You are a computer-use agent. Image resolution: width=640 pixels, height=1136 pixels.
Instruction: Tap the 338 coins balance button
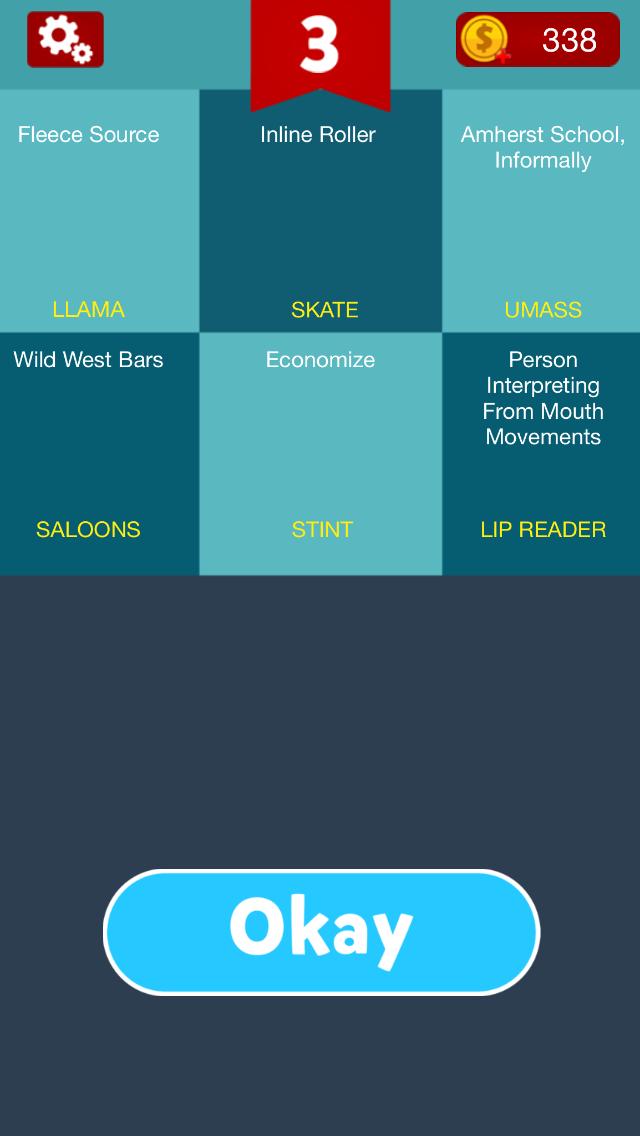tap(538, 40)
